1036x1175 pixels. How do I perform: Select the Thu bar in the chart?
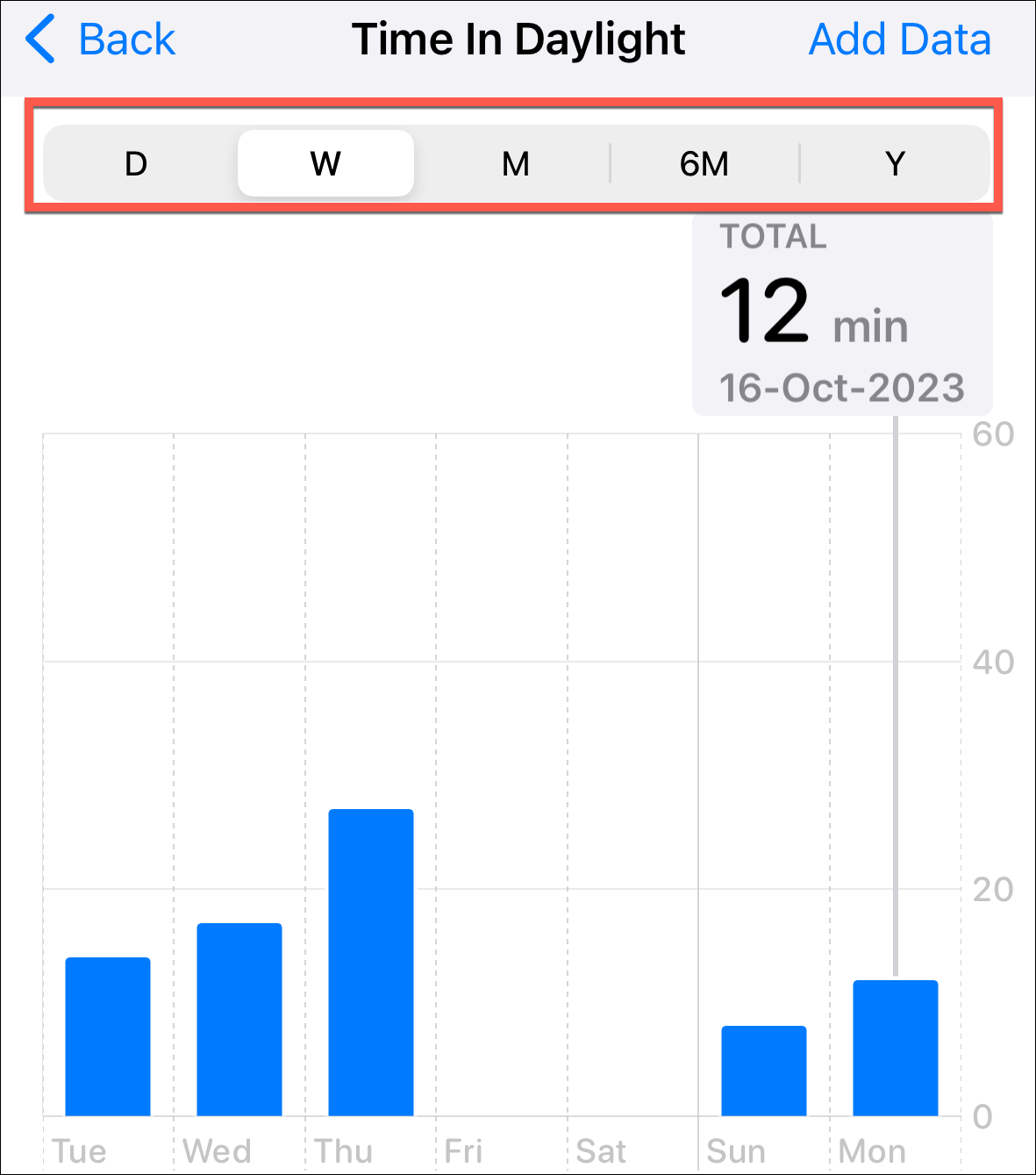[x=371, y=963]
